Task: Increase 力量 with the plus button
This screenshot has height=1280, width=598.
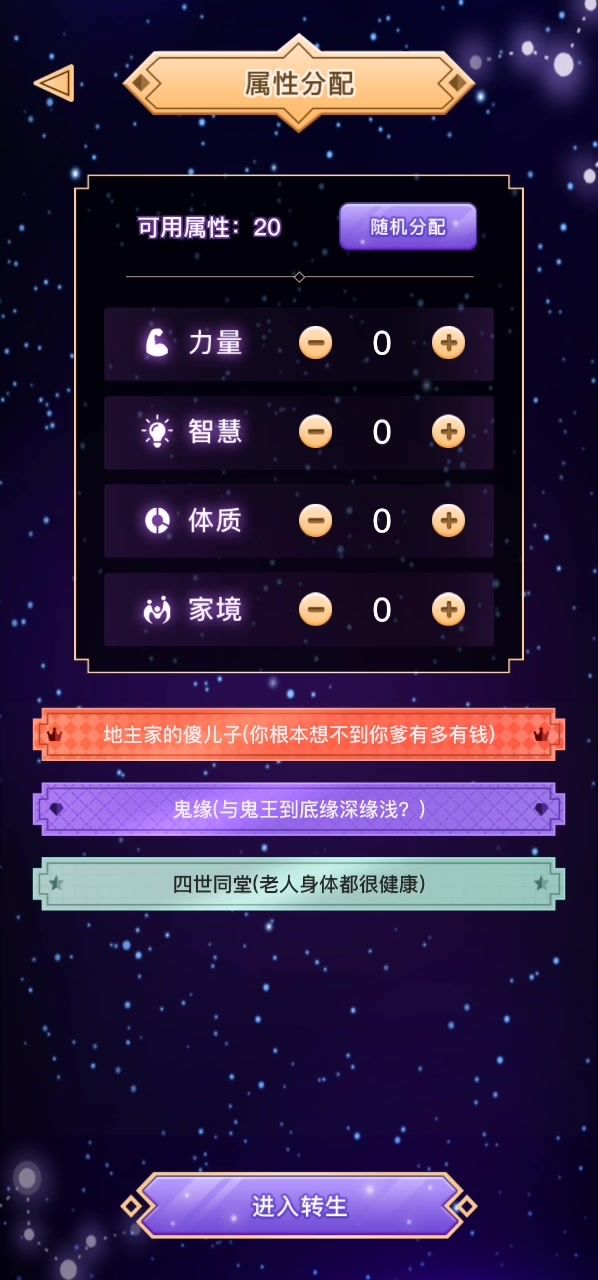Action: [448, 343]
